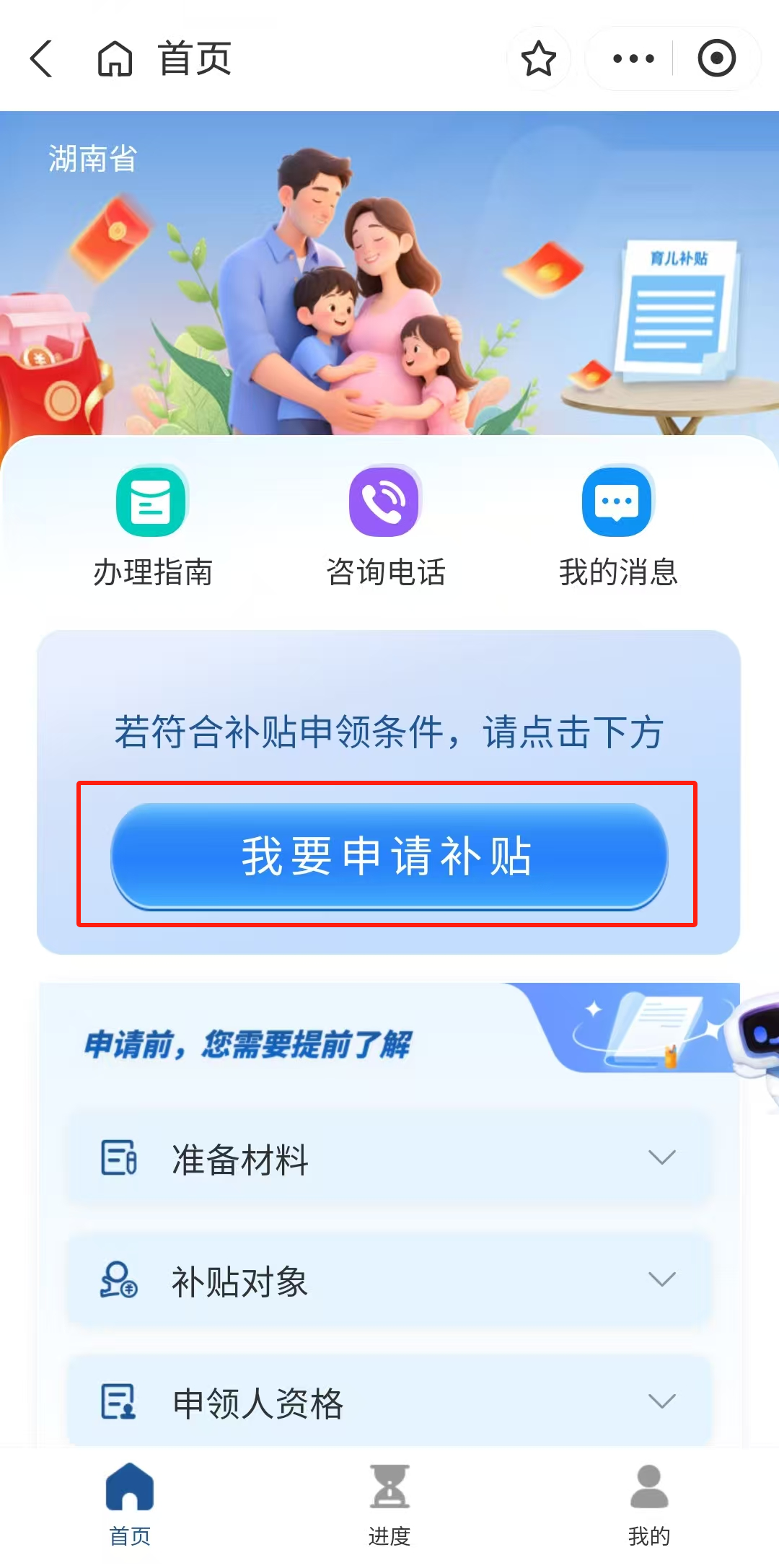Tap the home icon beside 首页
This screenshot has height=1568, width=779.
(115, 58)
